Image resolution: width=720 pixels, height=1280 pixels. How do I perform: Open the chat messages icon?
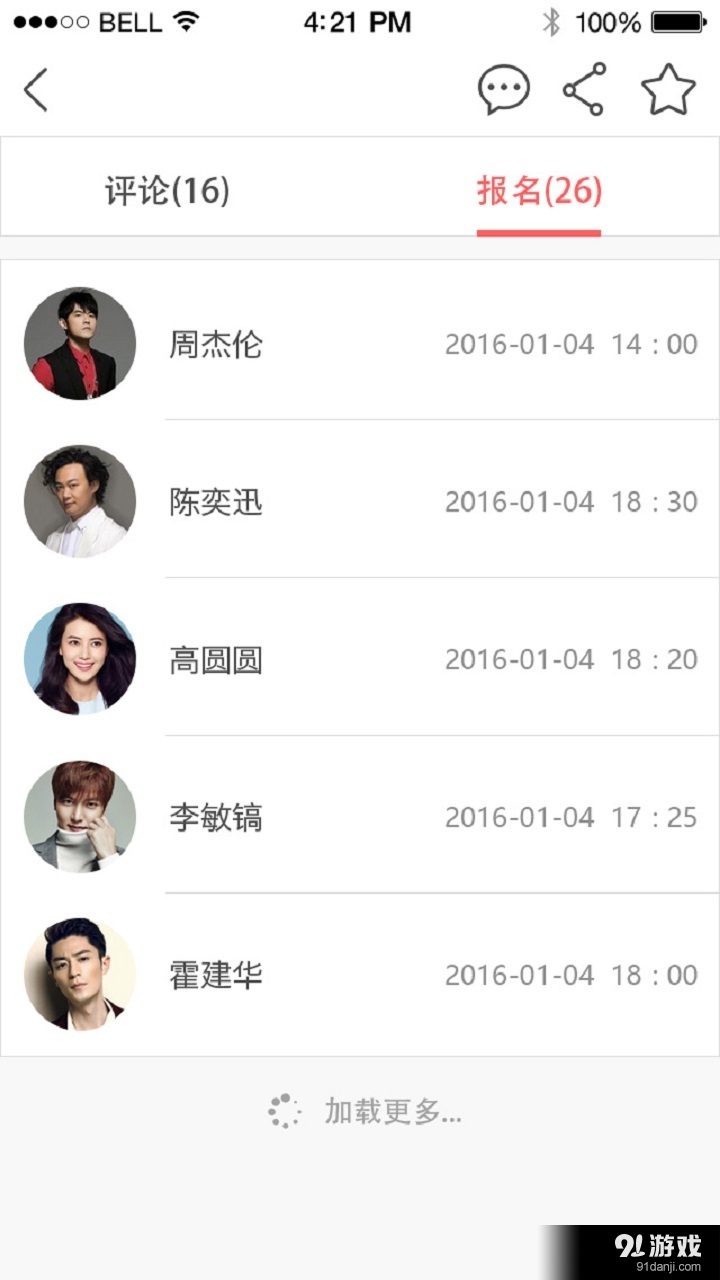(x=502, y=88)
